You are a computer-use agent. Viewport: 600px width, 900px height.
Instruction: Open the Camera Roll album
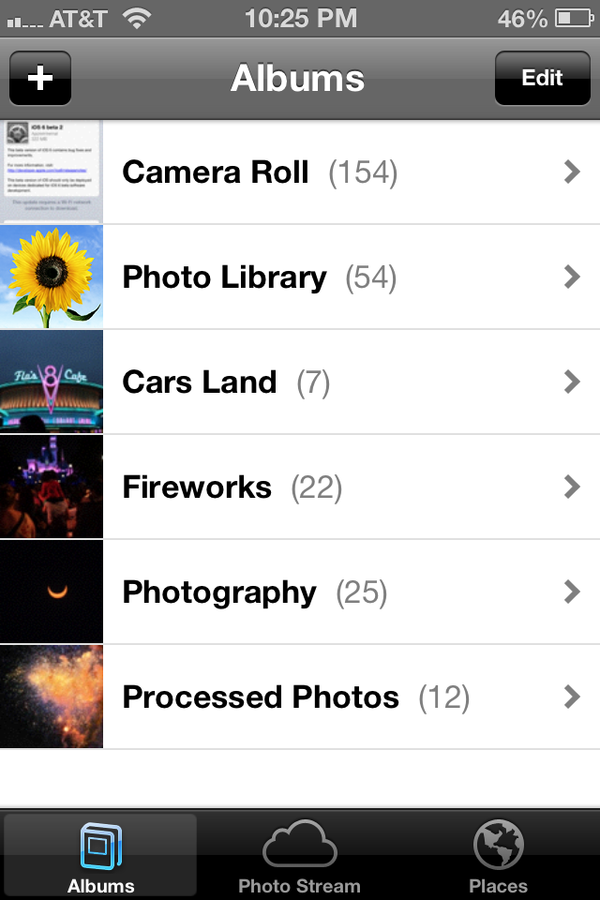pos(300,173)
